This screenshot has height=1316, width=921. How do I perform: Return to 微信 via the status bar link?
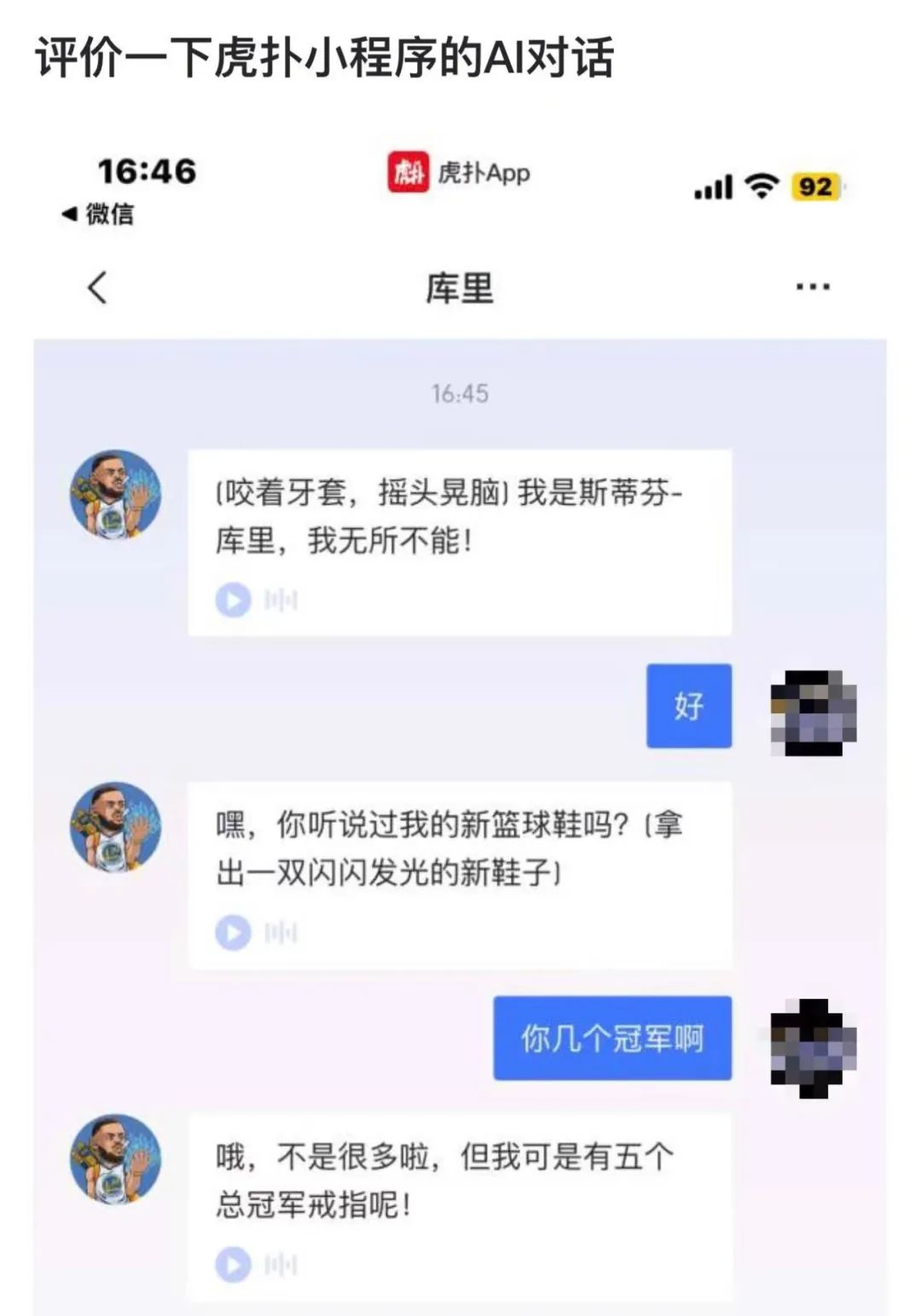[x=99, y=214]
